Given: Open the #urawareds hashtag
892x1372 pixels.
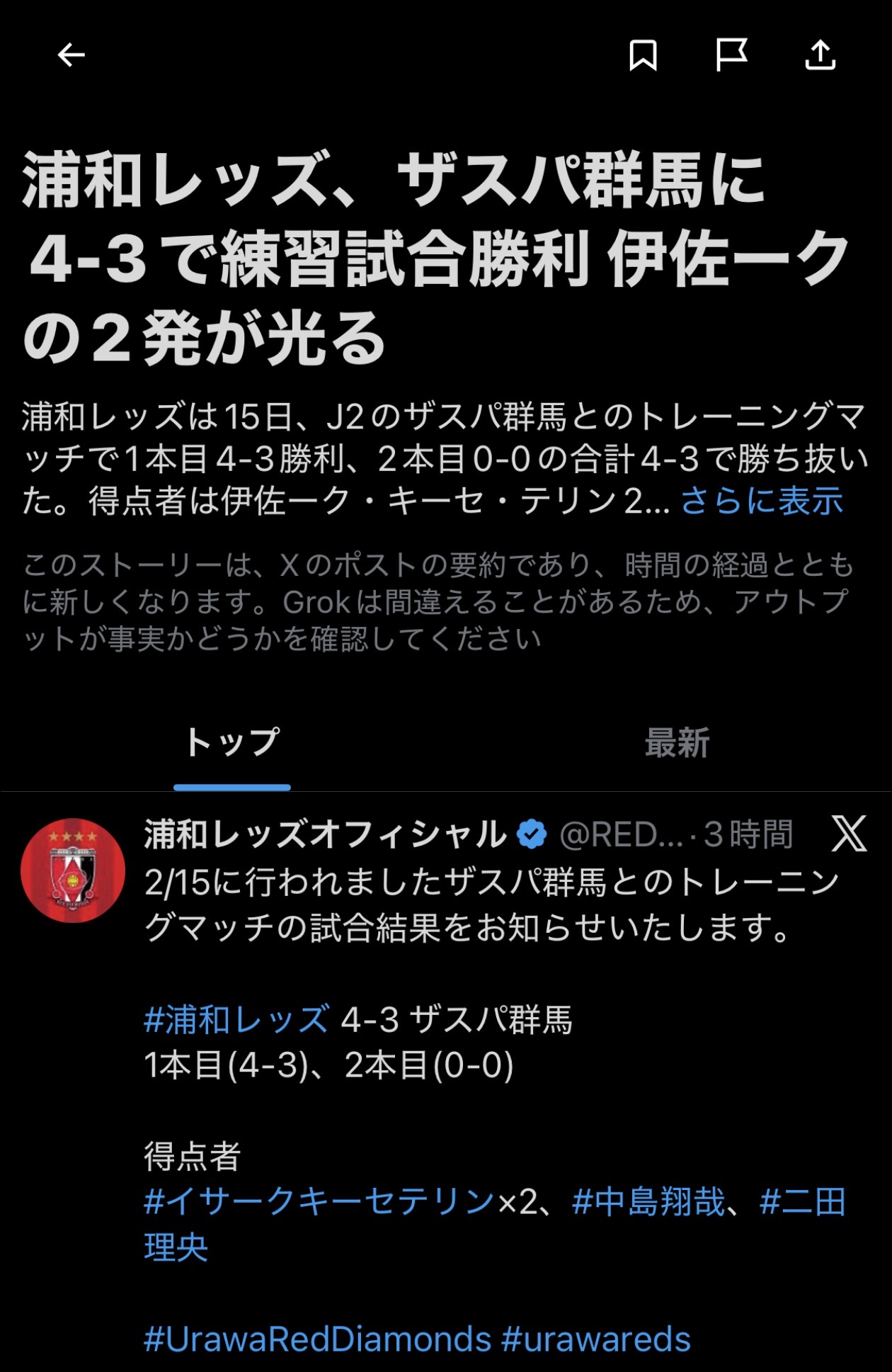Looking at the screenshot, I should point(595,1339).
